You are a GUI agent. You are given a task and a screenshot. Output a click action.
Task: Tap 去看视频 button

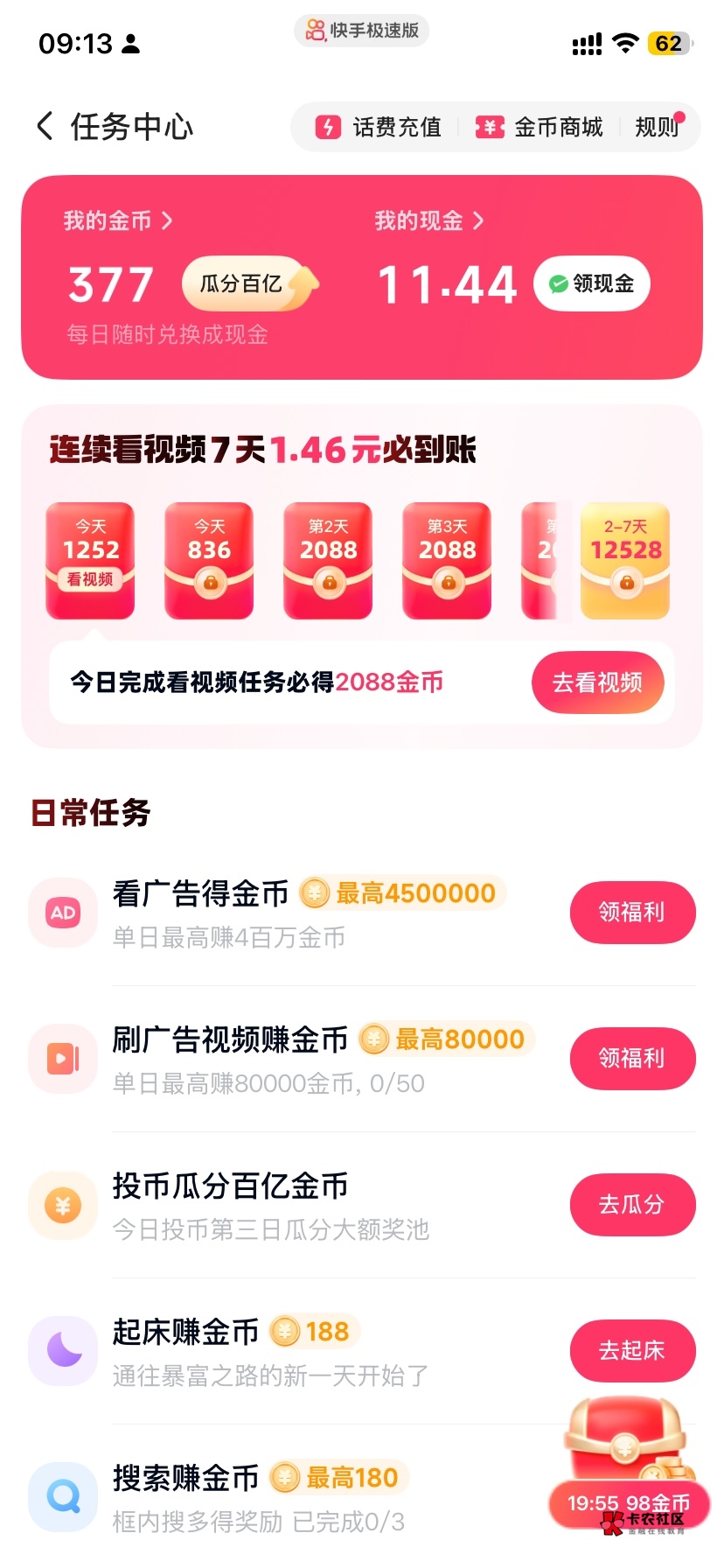pyautogui.click(x=598, y=682)
